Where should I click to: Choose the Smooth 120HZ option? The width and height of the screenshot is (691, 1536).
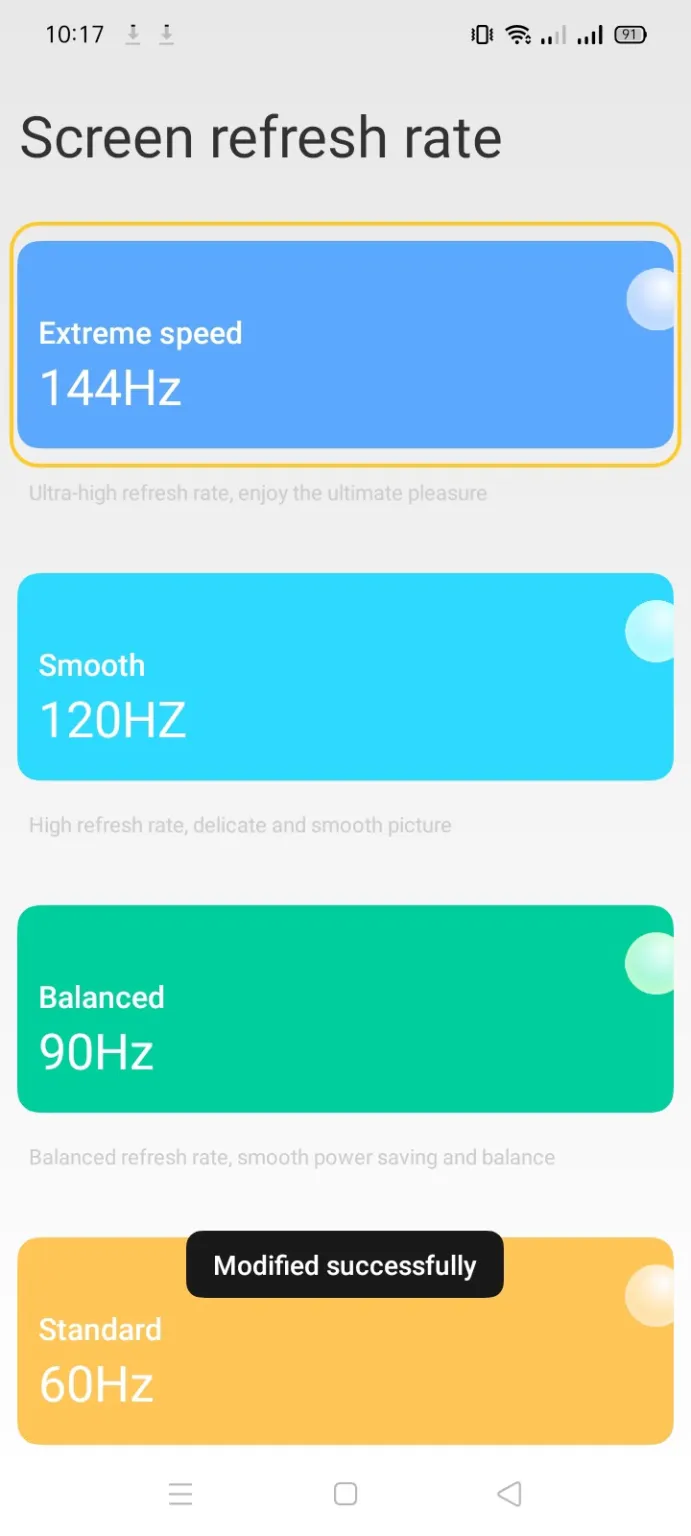click(x=345, y=676)
